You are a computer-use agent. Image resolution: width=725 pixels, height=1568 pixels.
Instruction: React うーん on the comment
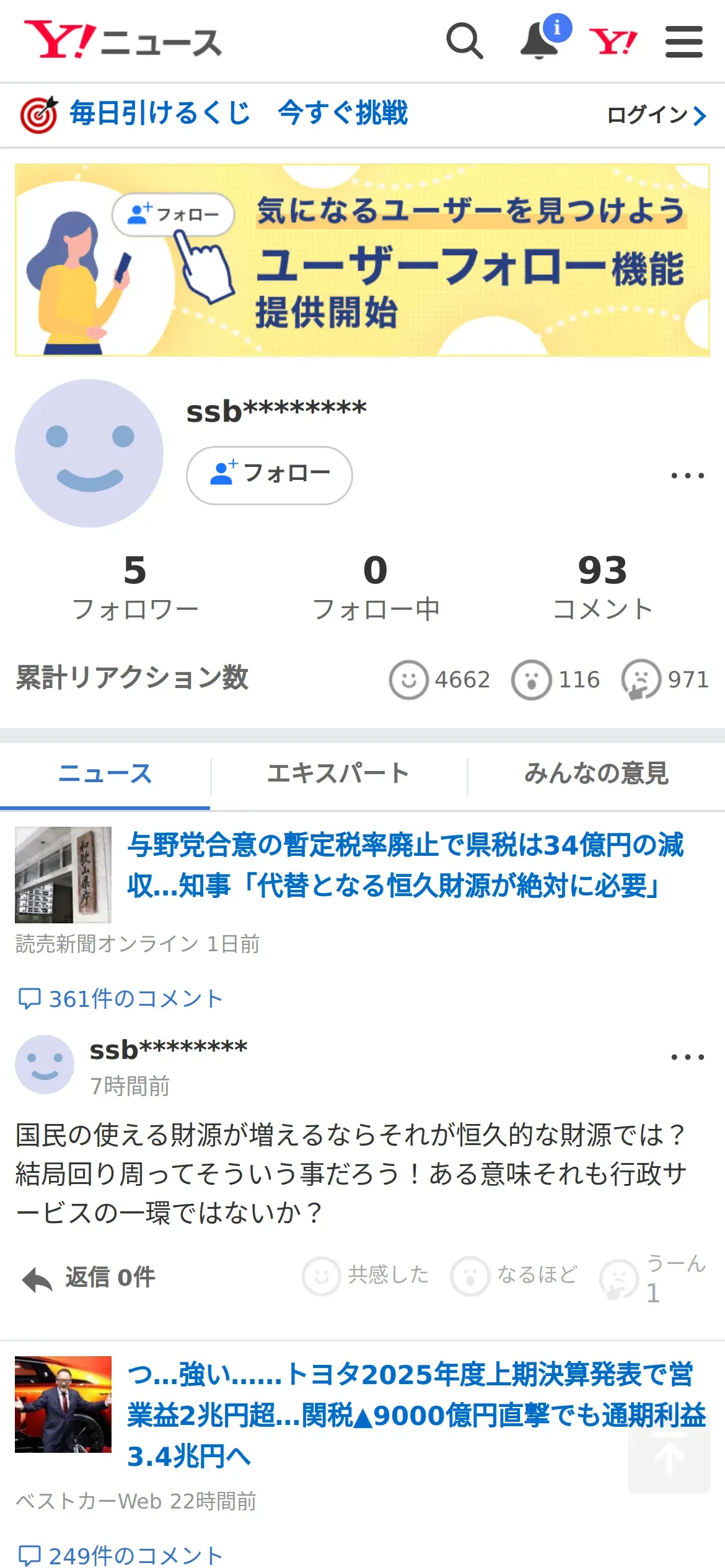pos(652,1277)
